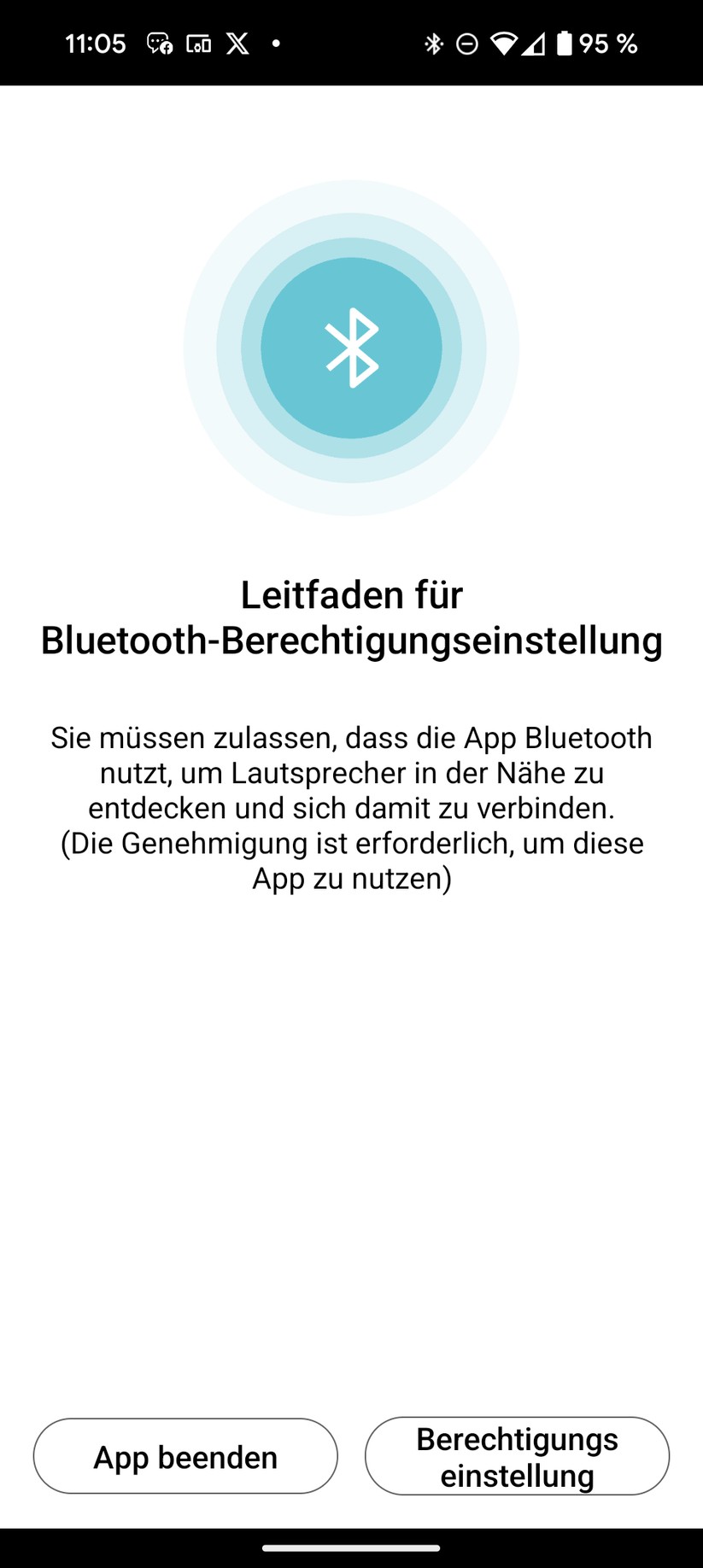Image resolution: width=703 pixels, height=1568 pixels.
Task: Open Berechtigungs einstellung
Action: (x=516, y=1456)
